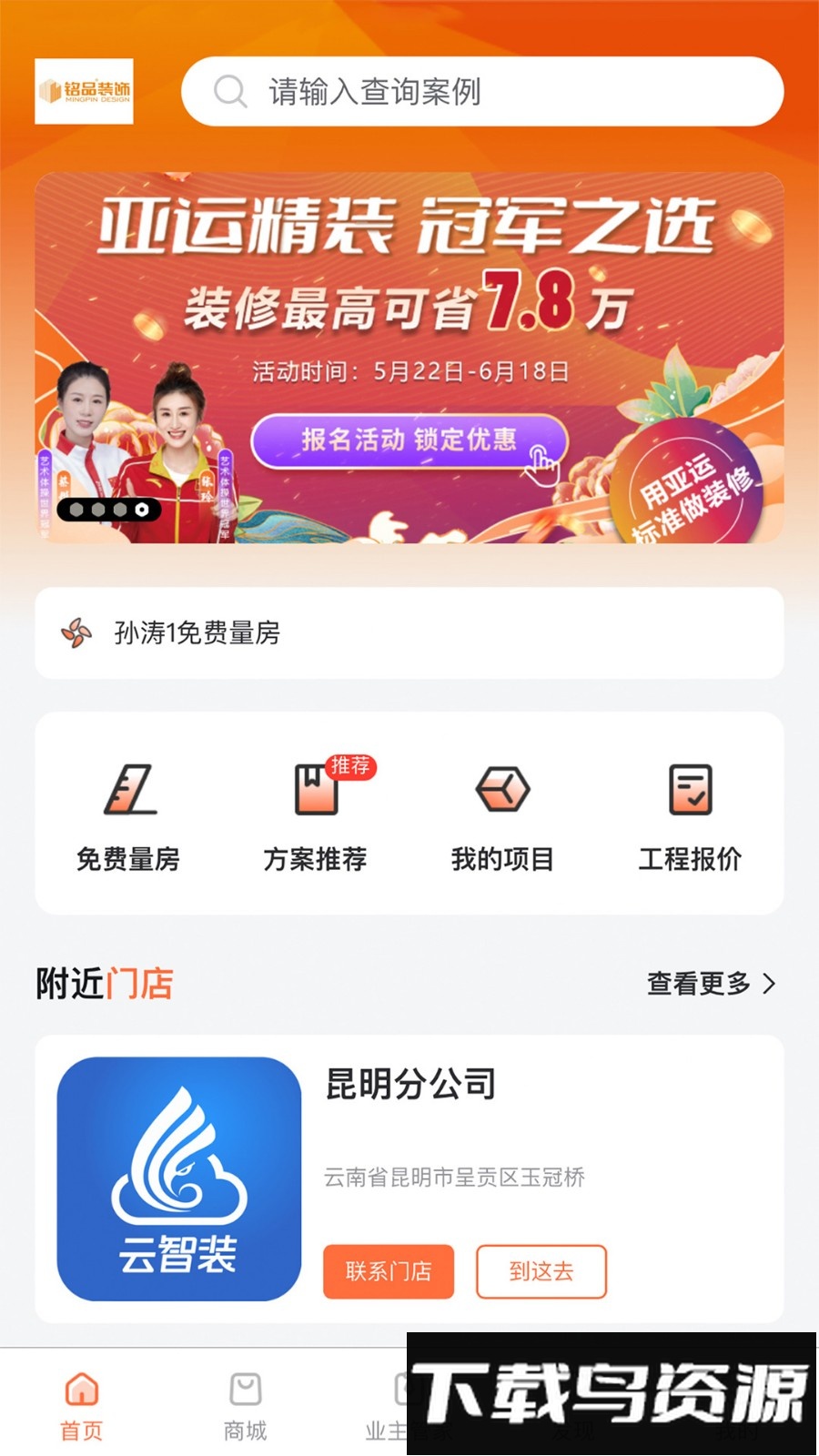The width and height of the screenshot is (819, 1456).
Task: Open the 孙涛1免费量房 notice row
Action: click(x=409, y=632)
